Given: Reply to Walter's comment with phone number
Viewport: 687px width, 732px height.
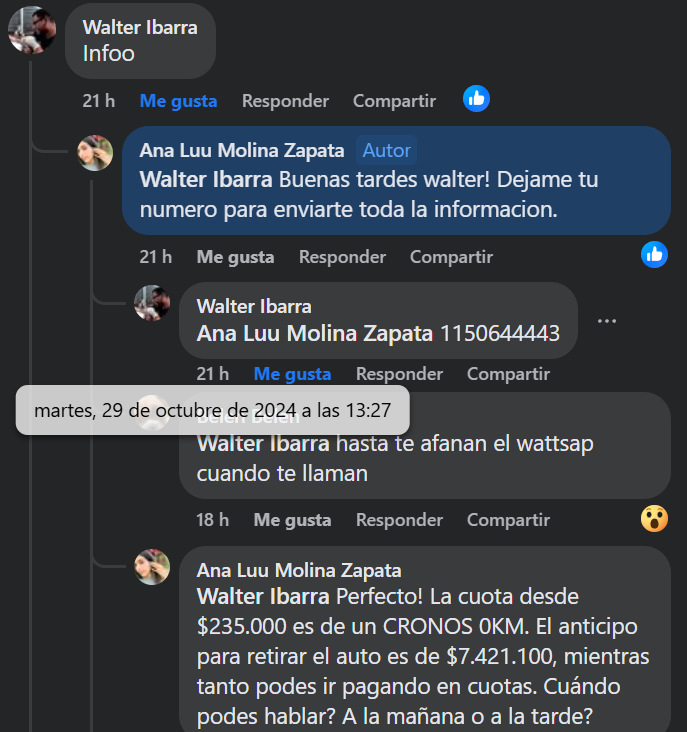Looking at the screenshot, I should click(399, 374).
